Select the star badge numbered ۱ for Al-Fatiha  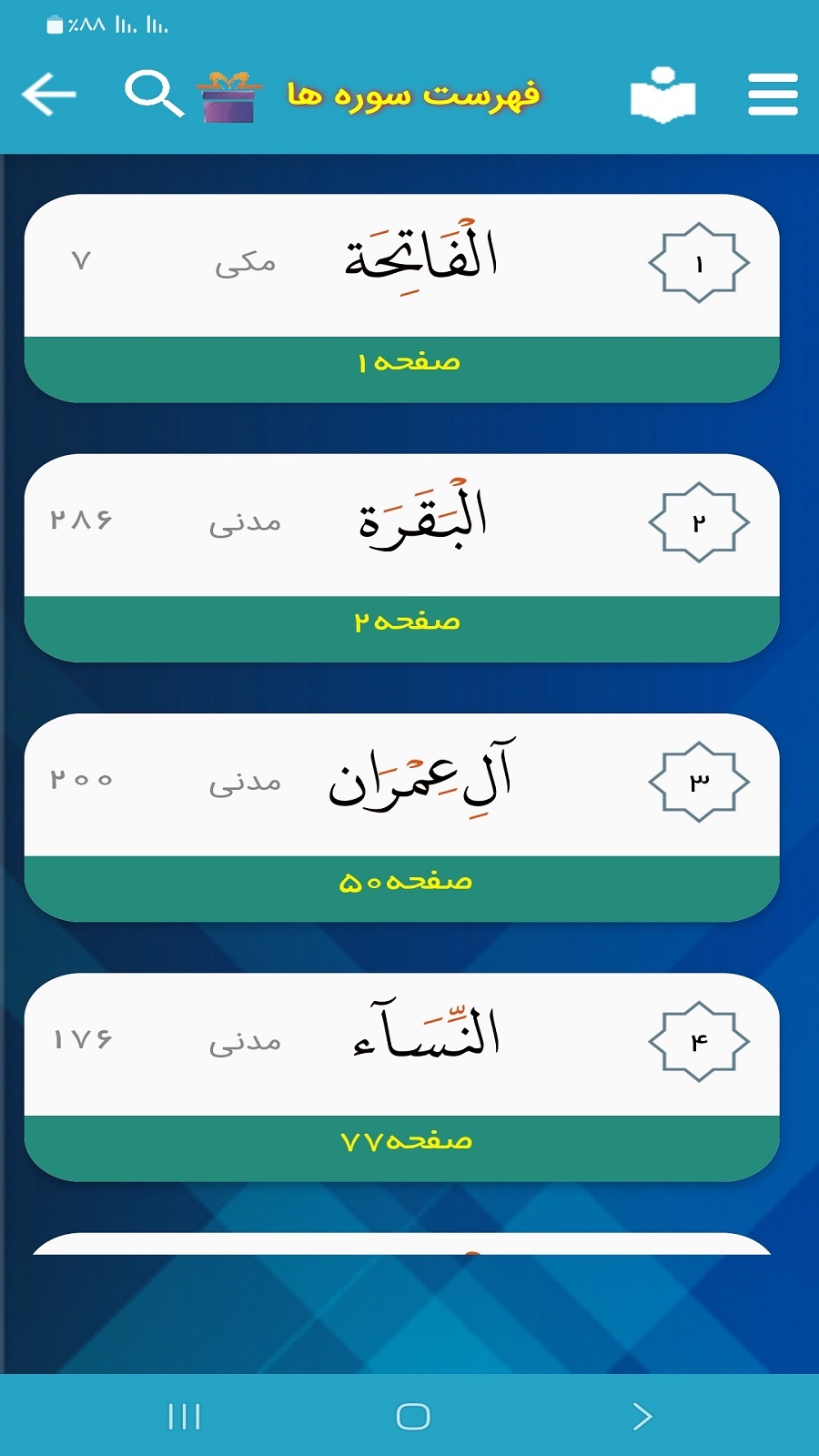(696, 264)
